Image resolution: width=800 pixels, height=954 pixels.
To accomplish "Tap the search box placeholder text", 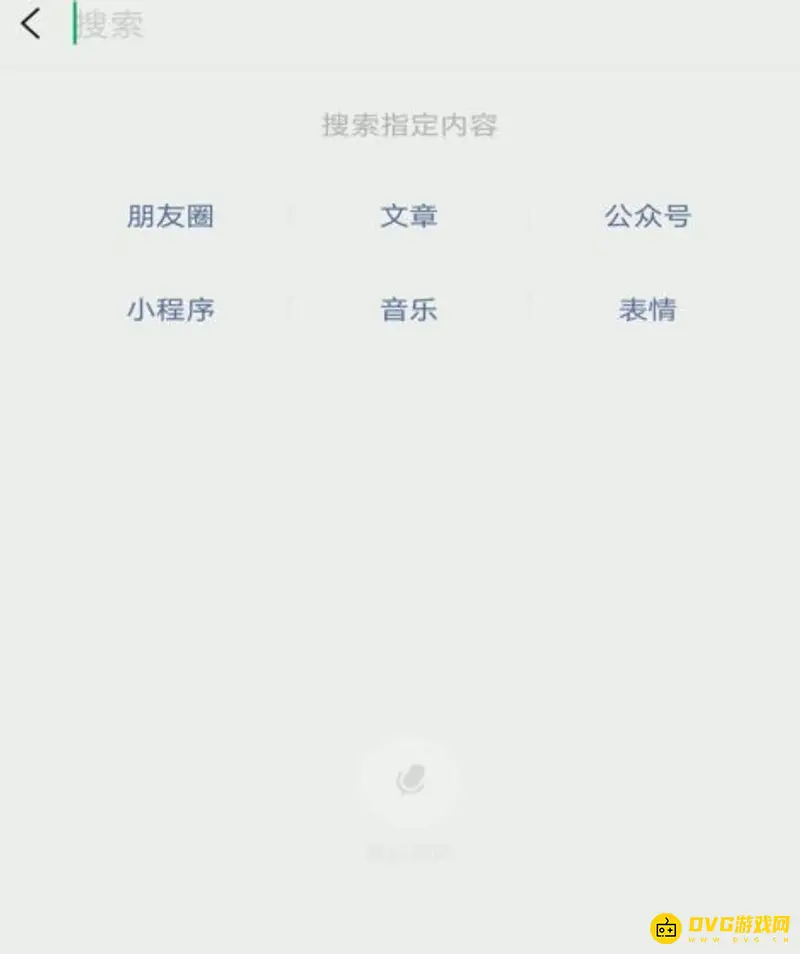I will (110, 23).
